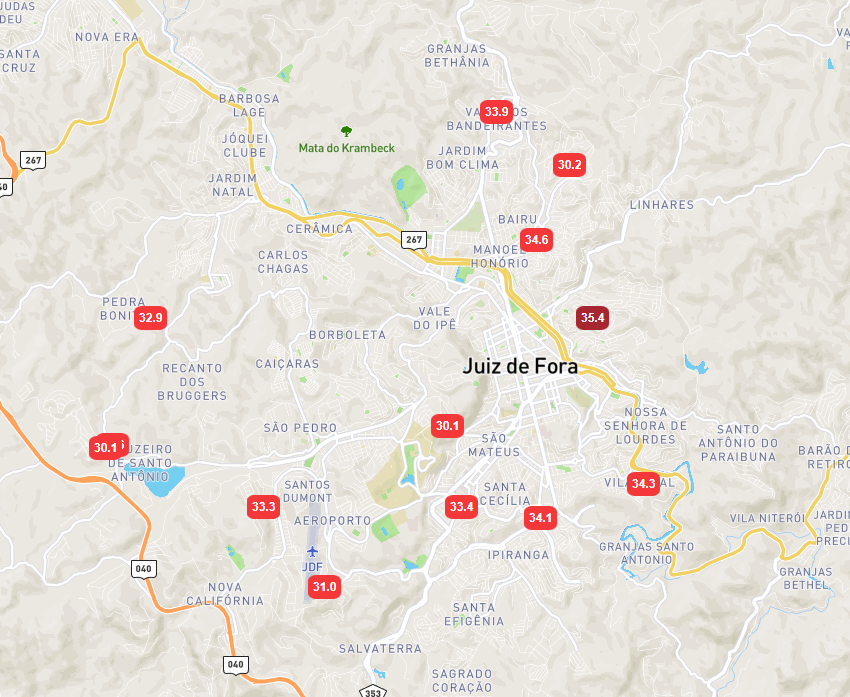Open the dark red 35.4 marker
The height and width of the screenshot is (697, 850).
[x=592, y=318]
